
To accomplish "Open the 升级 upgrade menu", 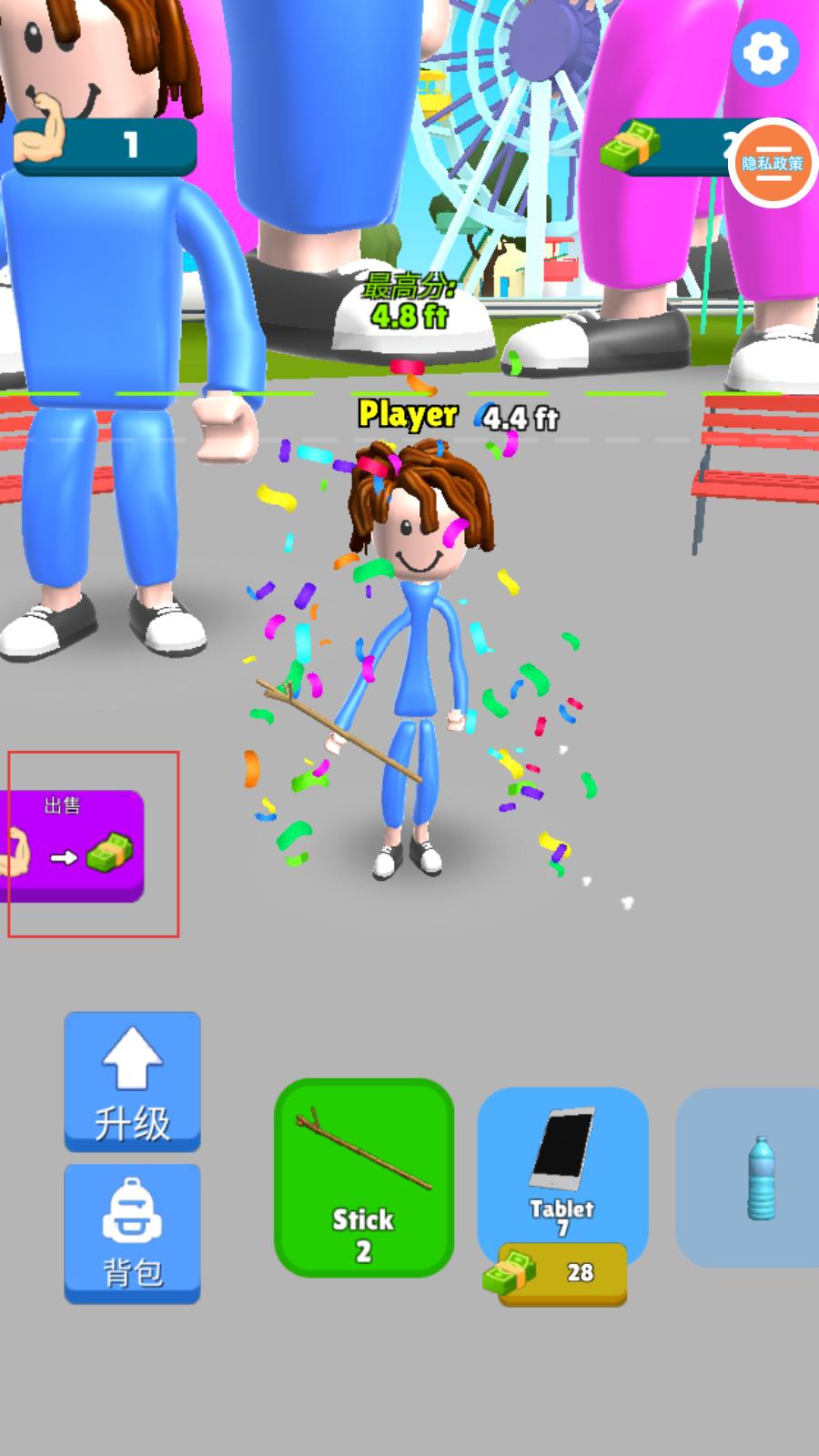I will [132, 1081].
